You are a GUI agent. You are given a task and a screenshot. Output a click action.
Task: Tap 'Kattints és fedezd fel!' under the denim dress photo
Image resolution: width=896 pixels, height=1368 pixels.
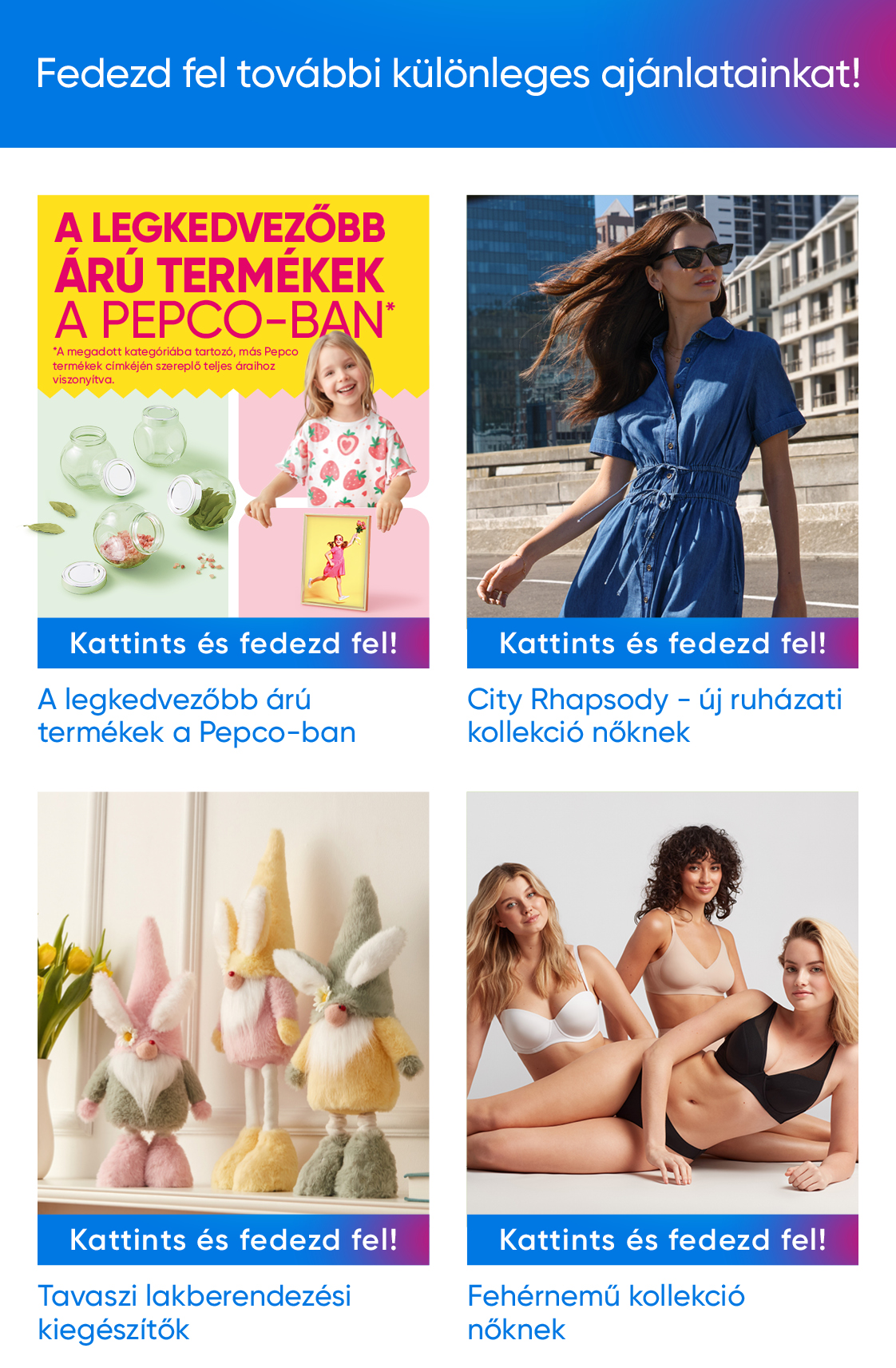tap(662, 643)
